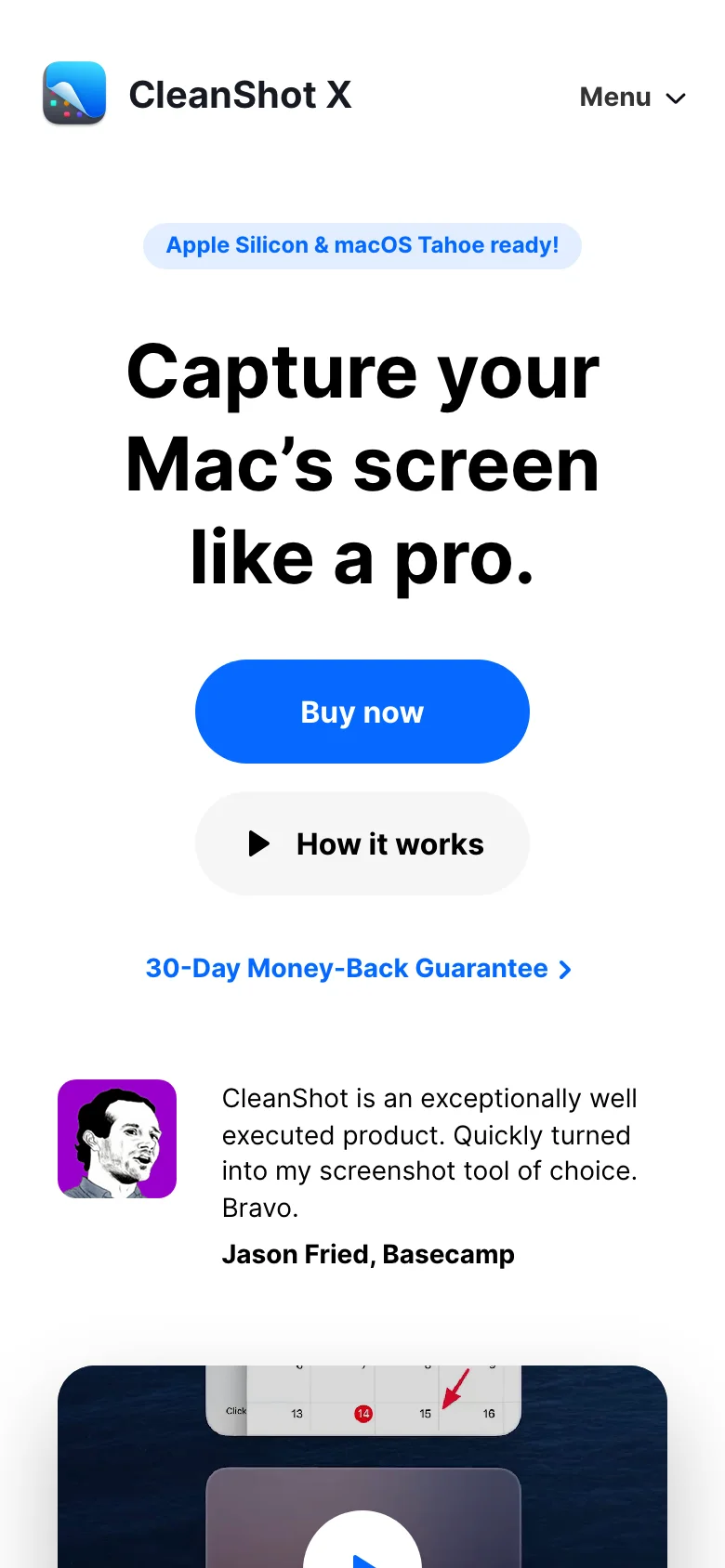Play the demo video preview
This screenshot has height=1568, width=725.
coord(362,1547)
